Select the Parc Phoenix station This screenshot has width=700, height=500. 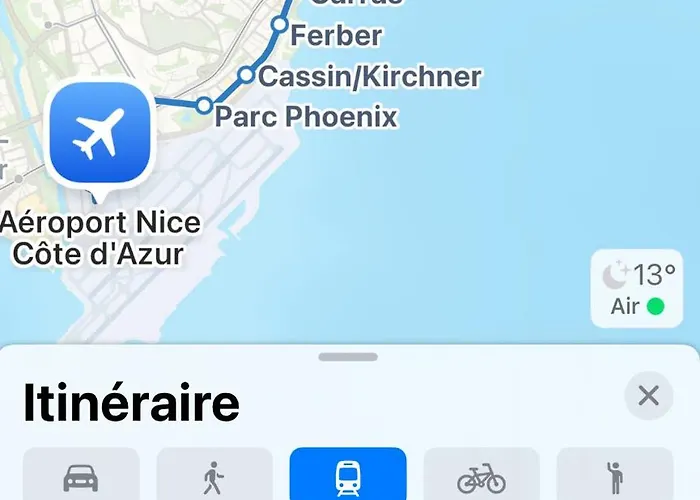coord(204,105)
